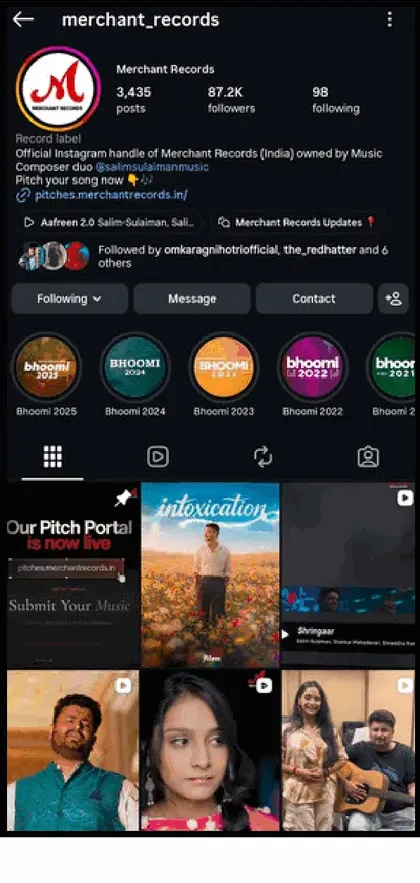Viewport: 420px width, 883px height.
Task: Switch to the reposts tab
Action: click(263, 457)
